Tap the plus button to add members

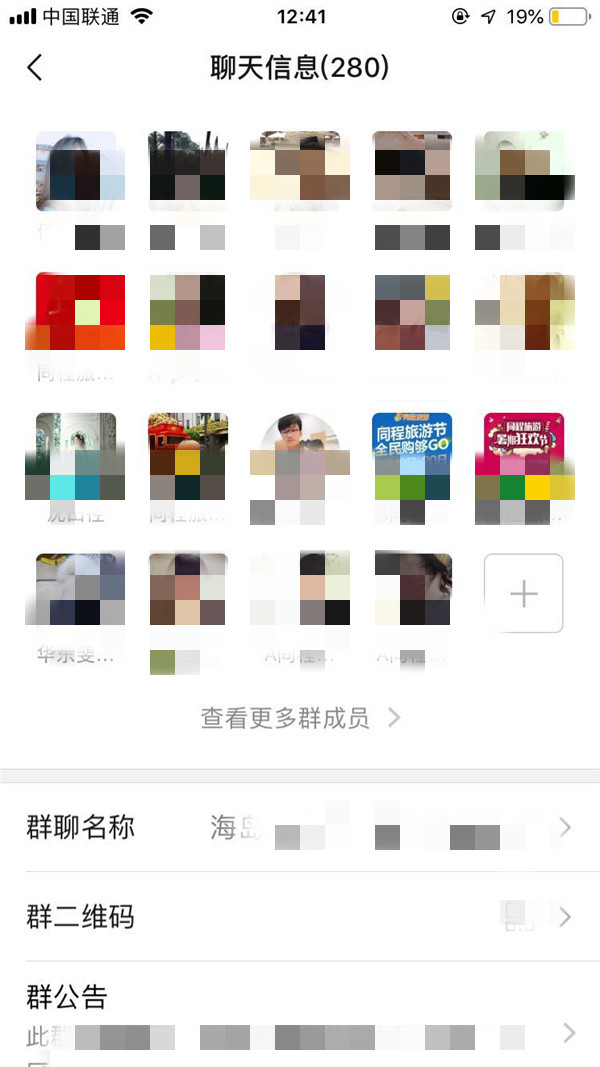pos(523,594)
